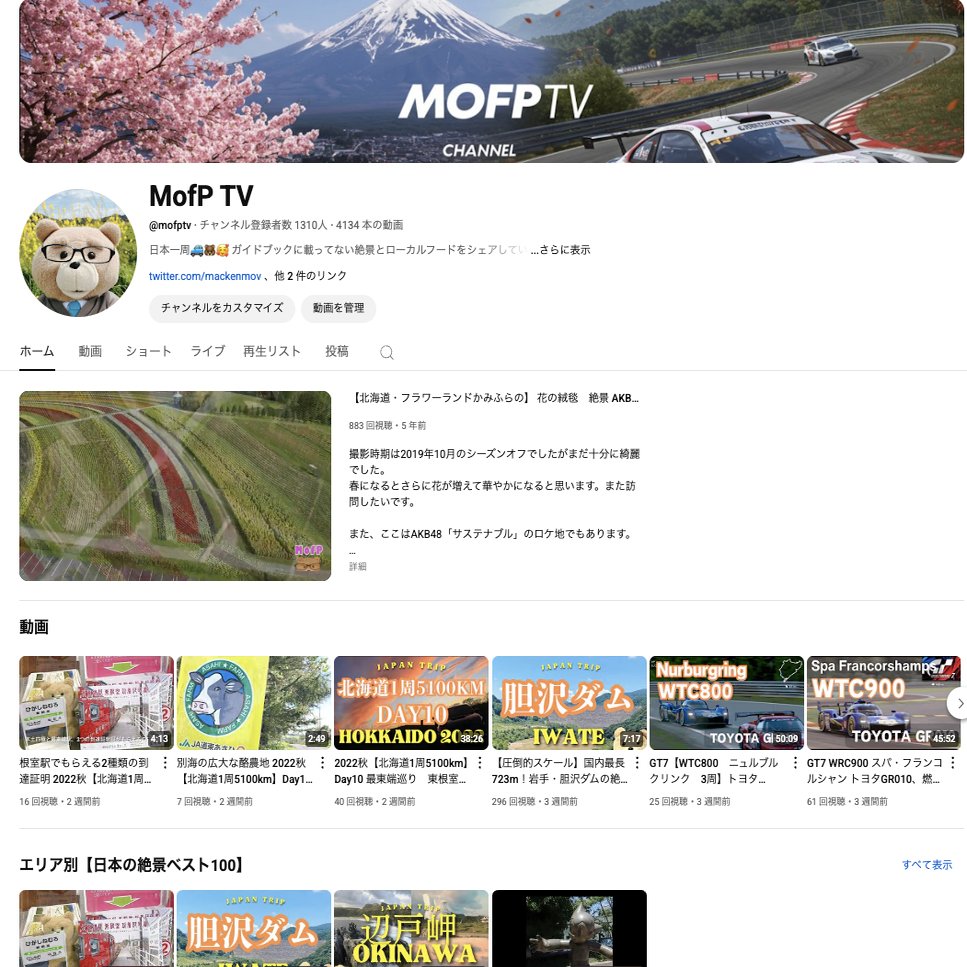Open more options for 根室駅 video
The image size is (967, 967).
(x=165, y=763)
